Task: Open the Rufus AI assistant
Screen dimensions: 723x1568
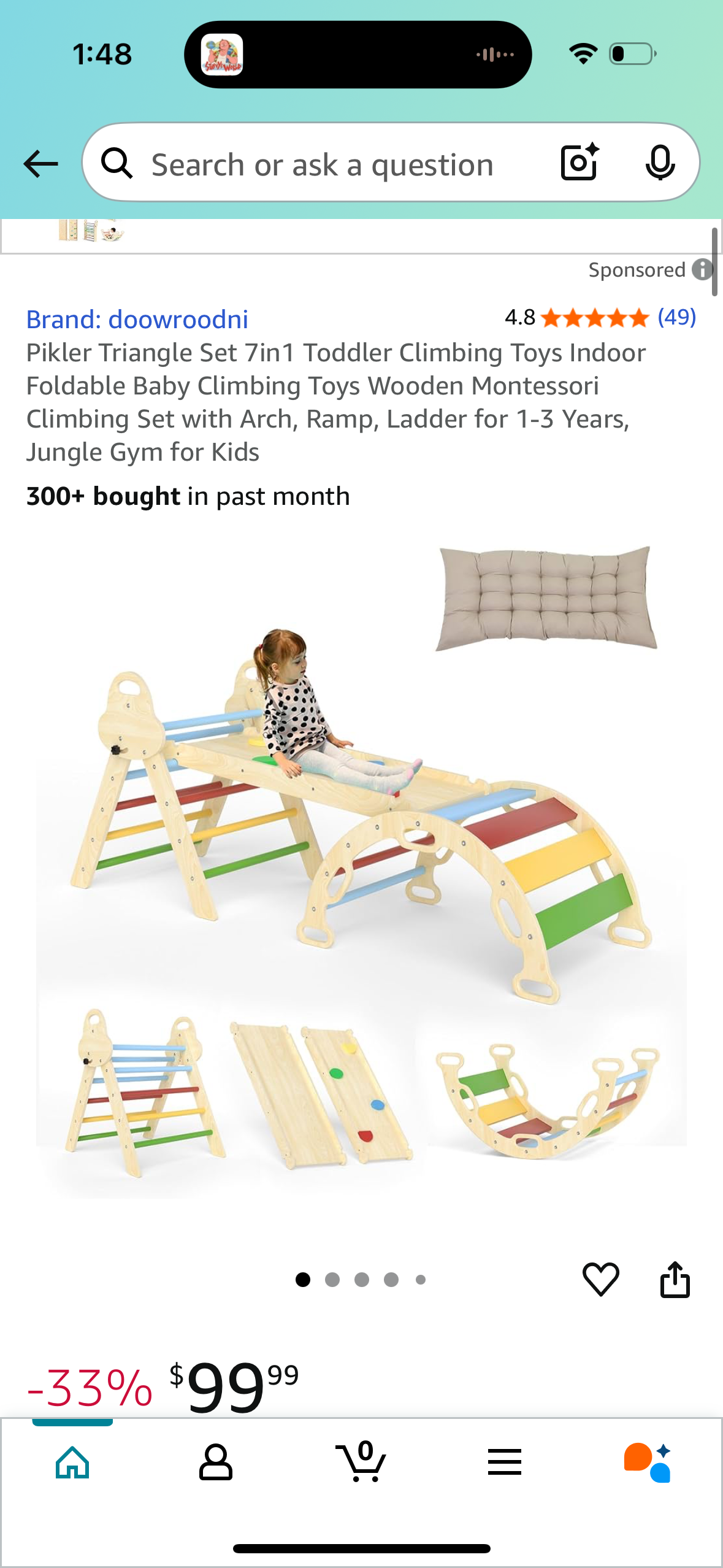Action: pyautogui.click(x=648, y=1462)
